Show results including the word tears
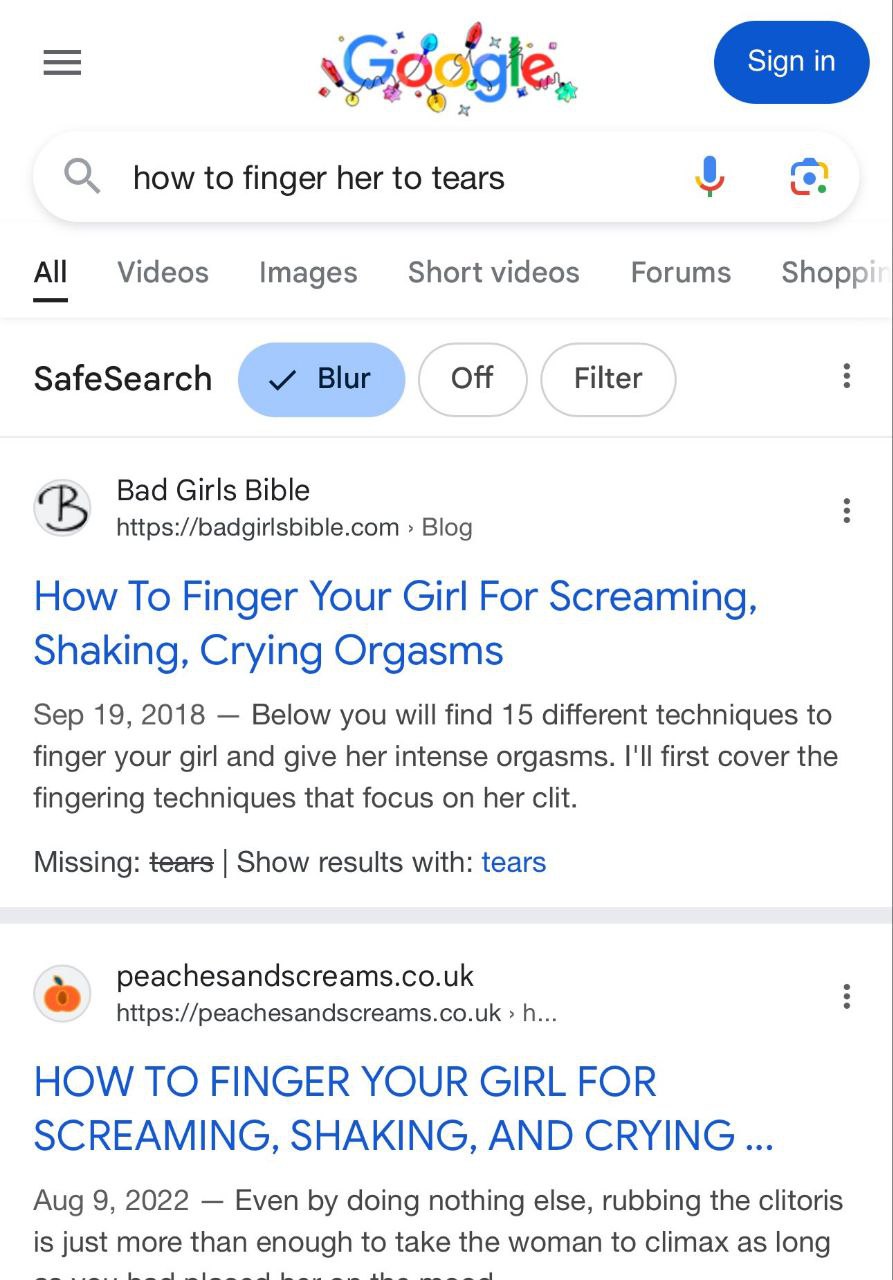Screen dimensions: 893x1280 point(514,862)
